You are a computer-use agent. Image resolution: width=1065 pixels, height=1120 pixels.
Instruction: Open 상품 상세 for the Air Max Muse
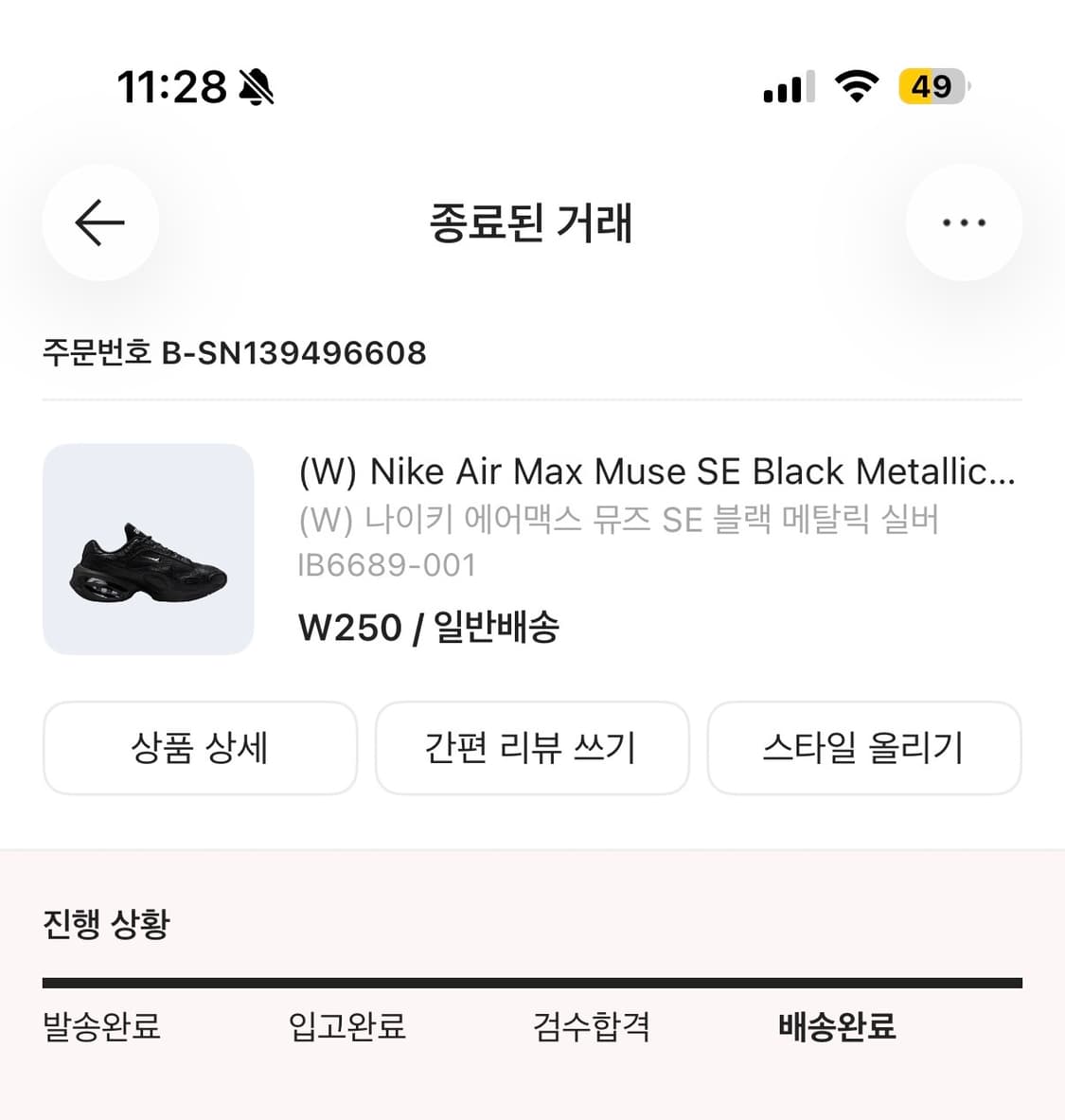[200, 748]
